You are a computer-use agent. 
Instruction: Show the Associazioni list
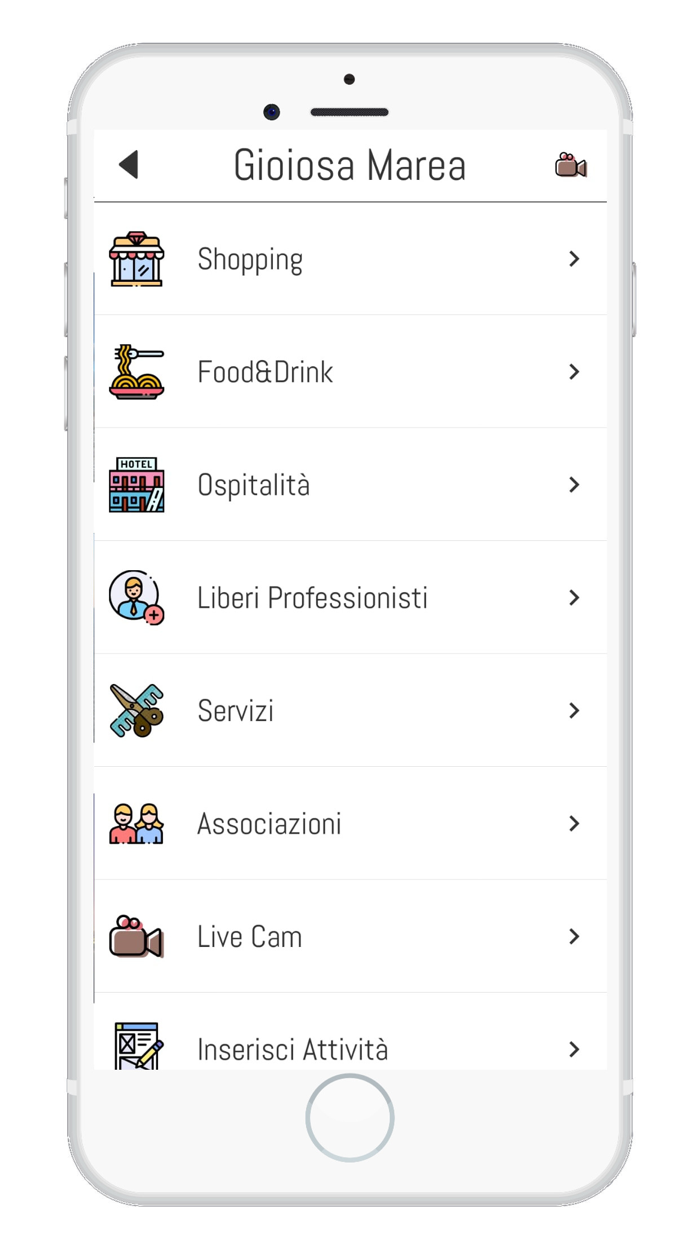click(x=350, y=824)
